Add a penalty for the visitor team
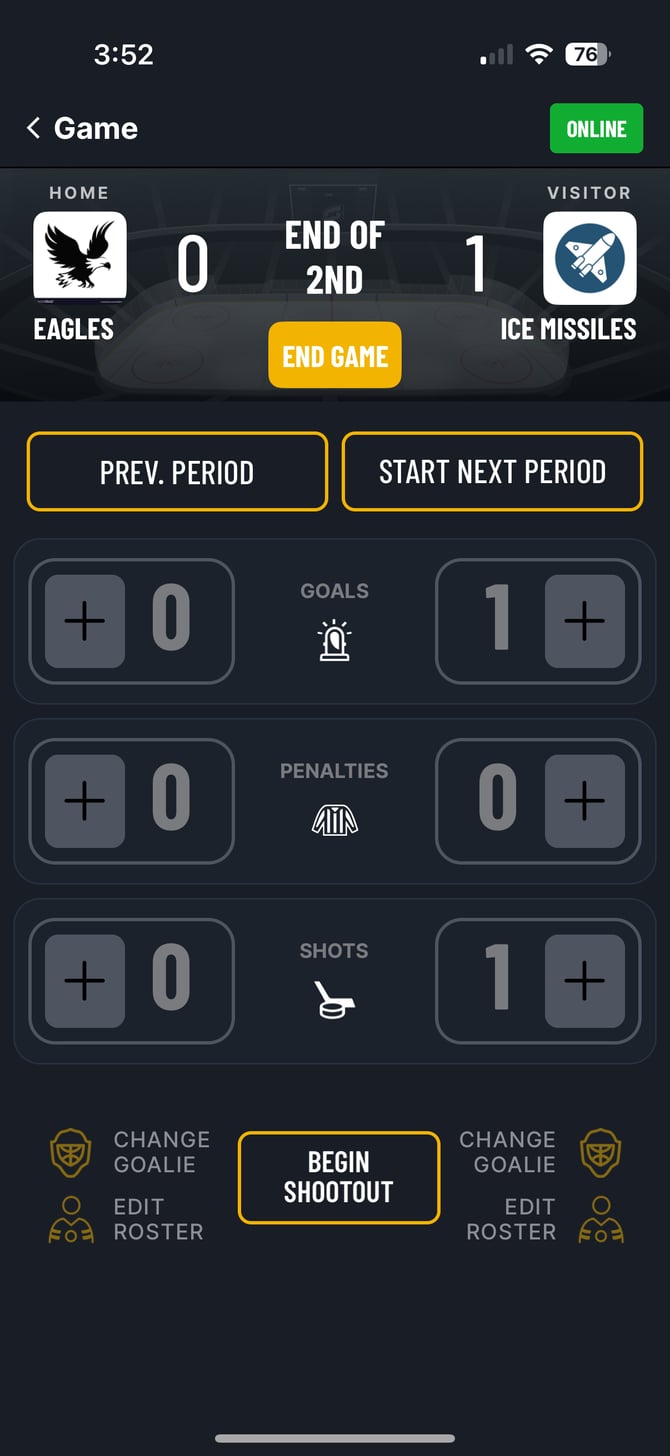Viewport: 670px width, 1456px height. 584,801
